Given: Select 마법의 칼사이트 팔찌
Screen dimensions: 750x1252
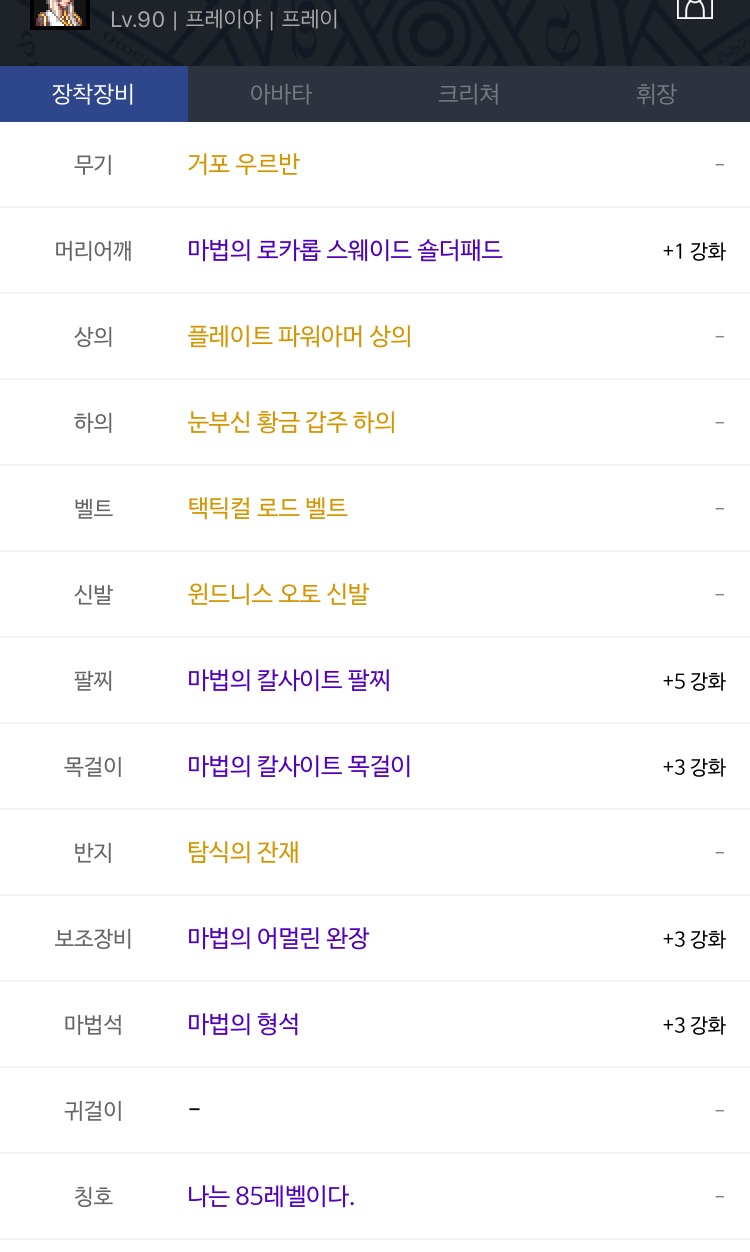Looking at the screenshot, I should (x=289, y=680).
